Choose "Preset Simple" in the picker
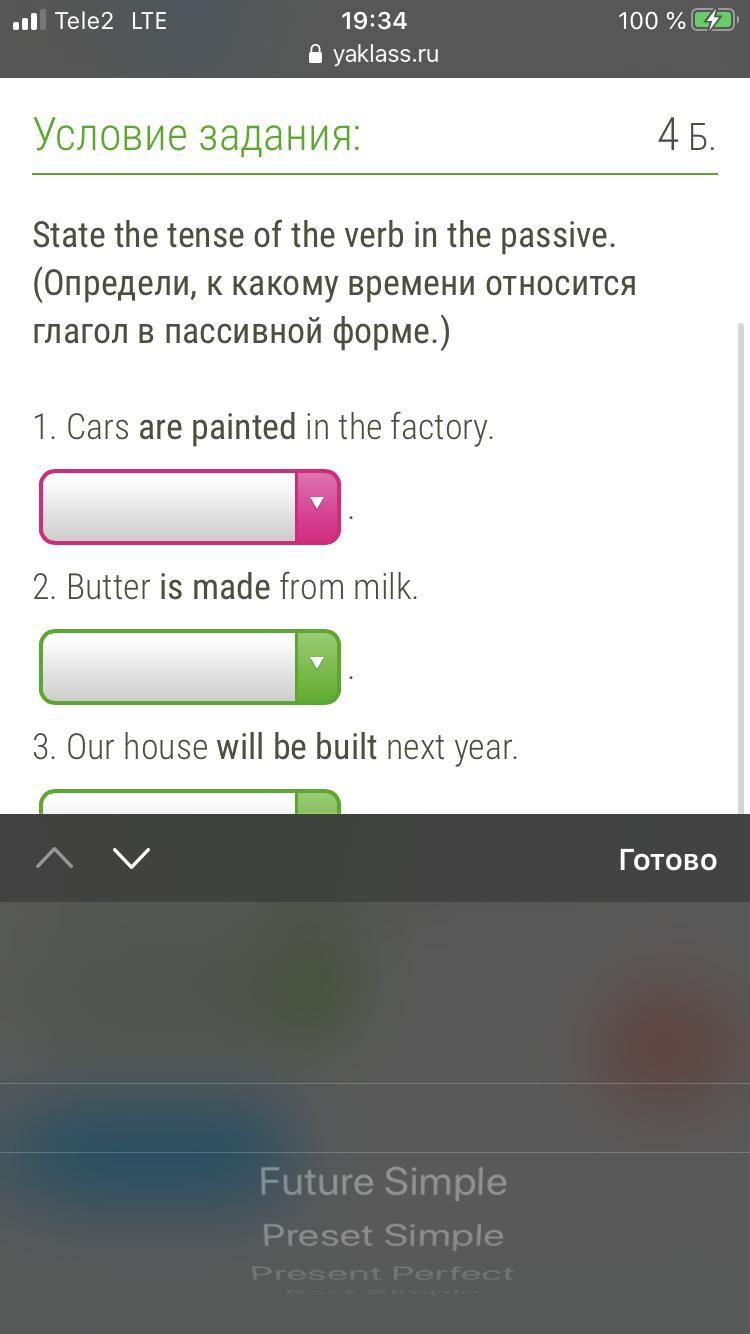Screen dimensions: 750x1334 383,1236
